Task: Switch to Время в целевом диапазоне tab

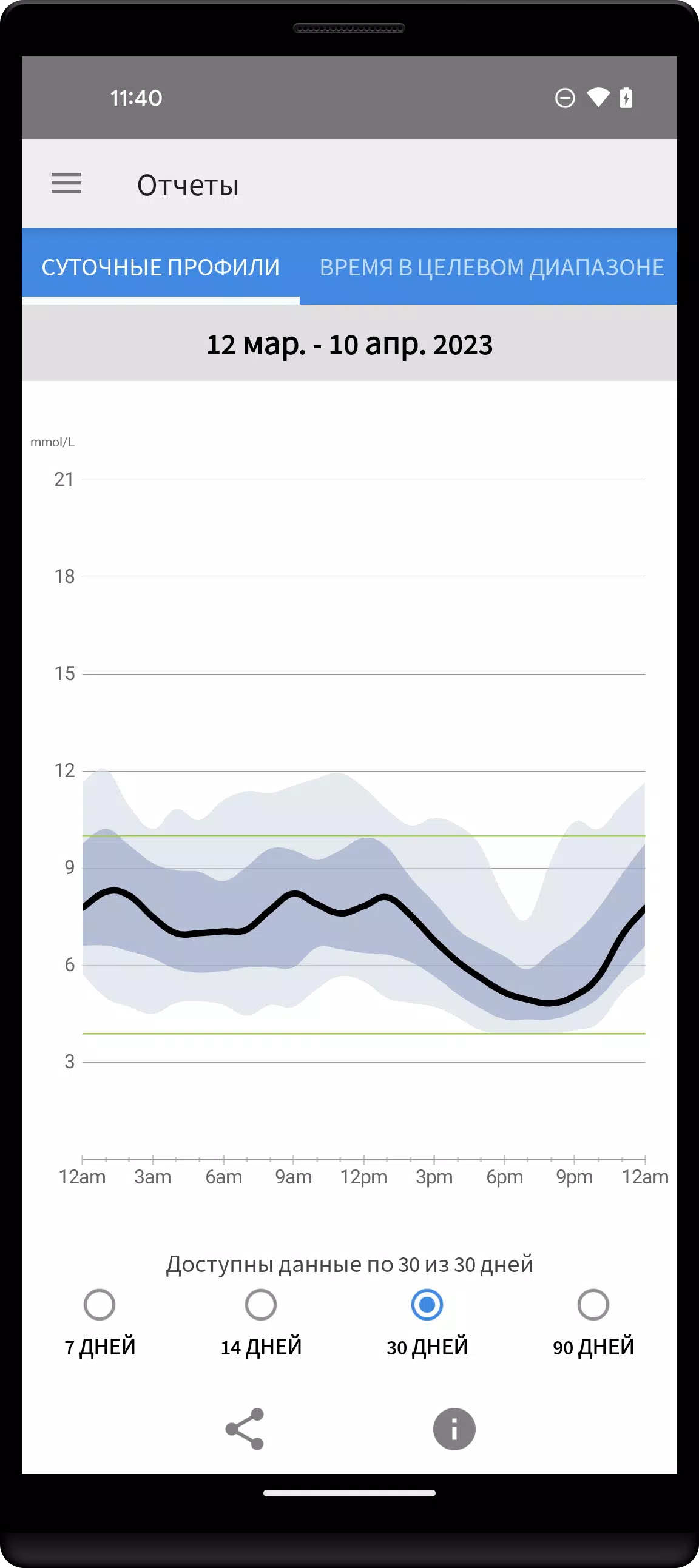Action: (491, 268)
